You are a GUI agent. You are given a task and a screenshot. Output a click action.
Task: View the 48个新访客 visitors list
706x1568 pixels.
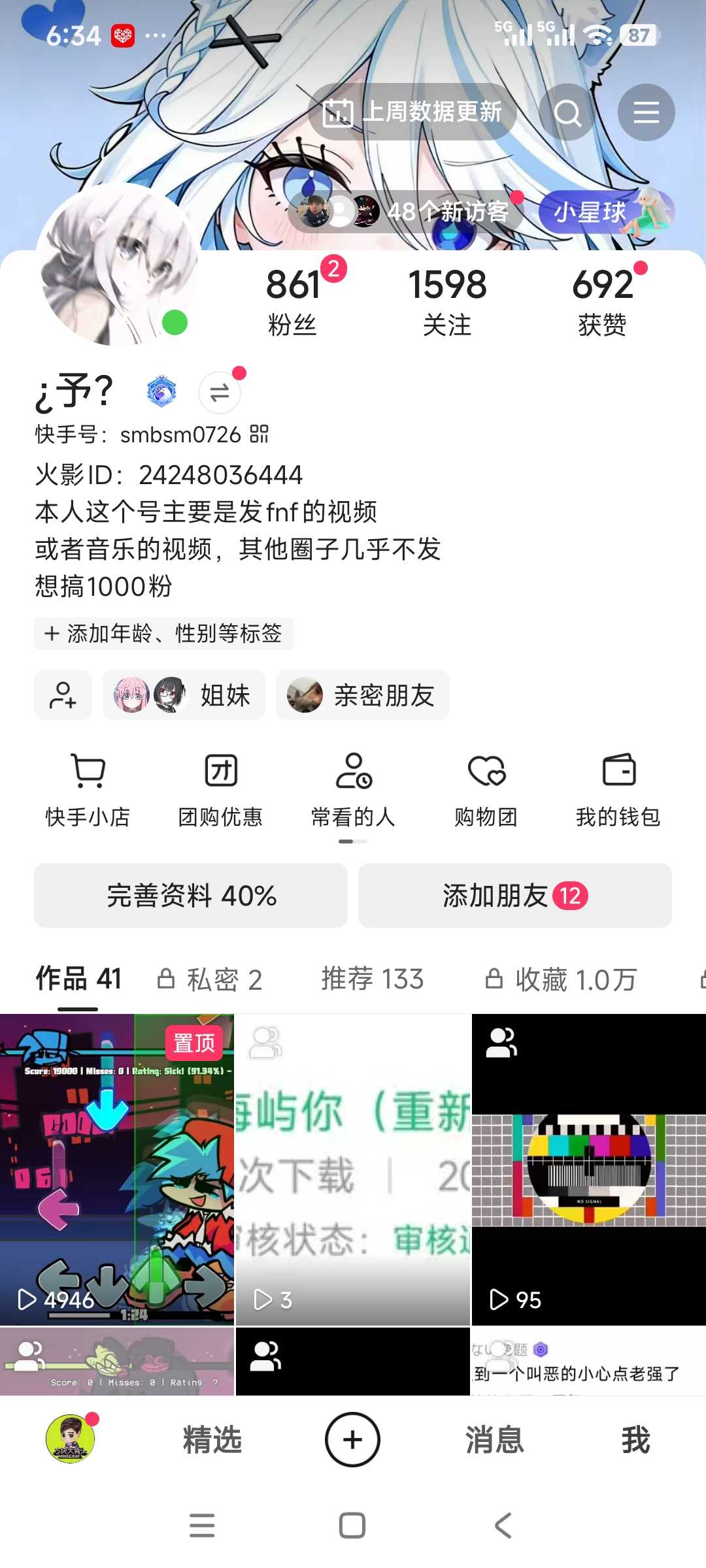coord(405,211)
